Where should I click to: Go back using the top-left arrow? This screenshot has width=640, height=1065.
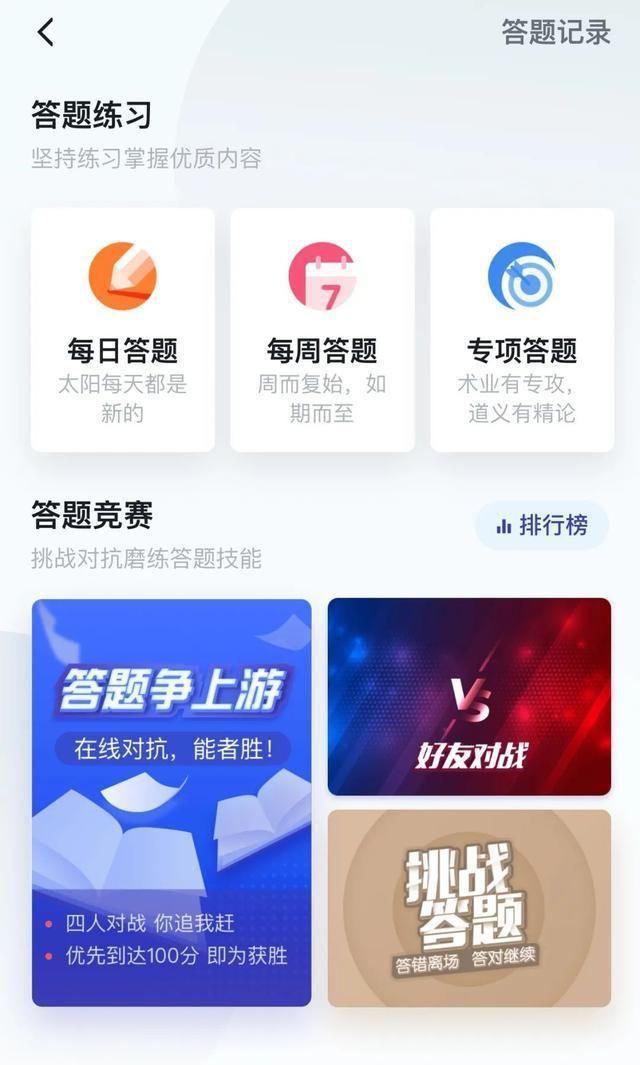[x=45, y=32]
